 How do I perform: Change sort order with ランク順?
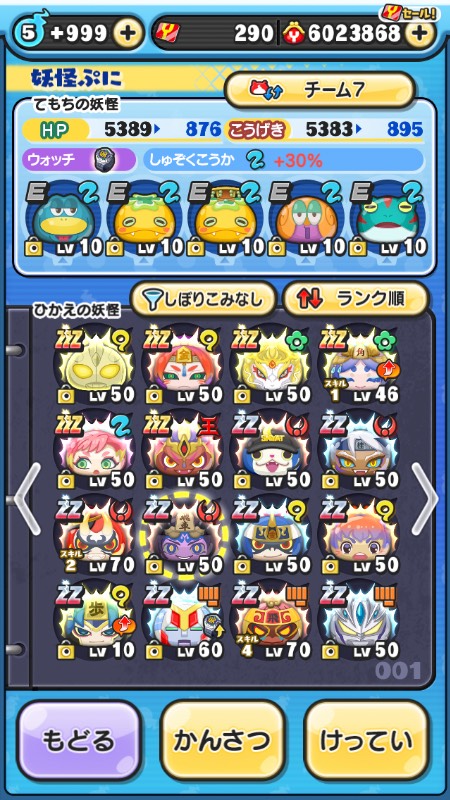(354, 299)
